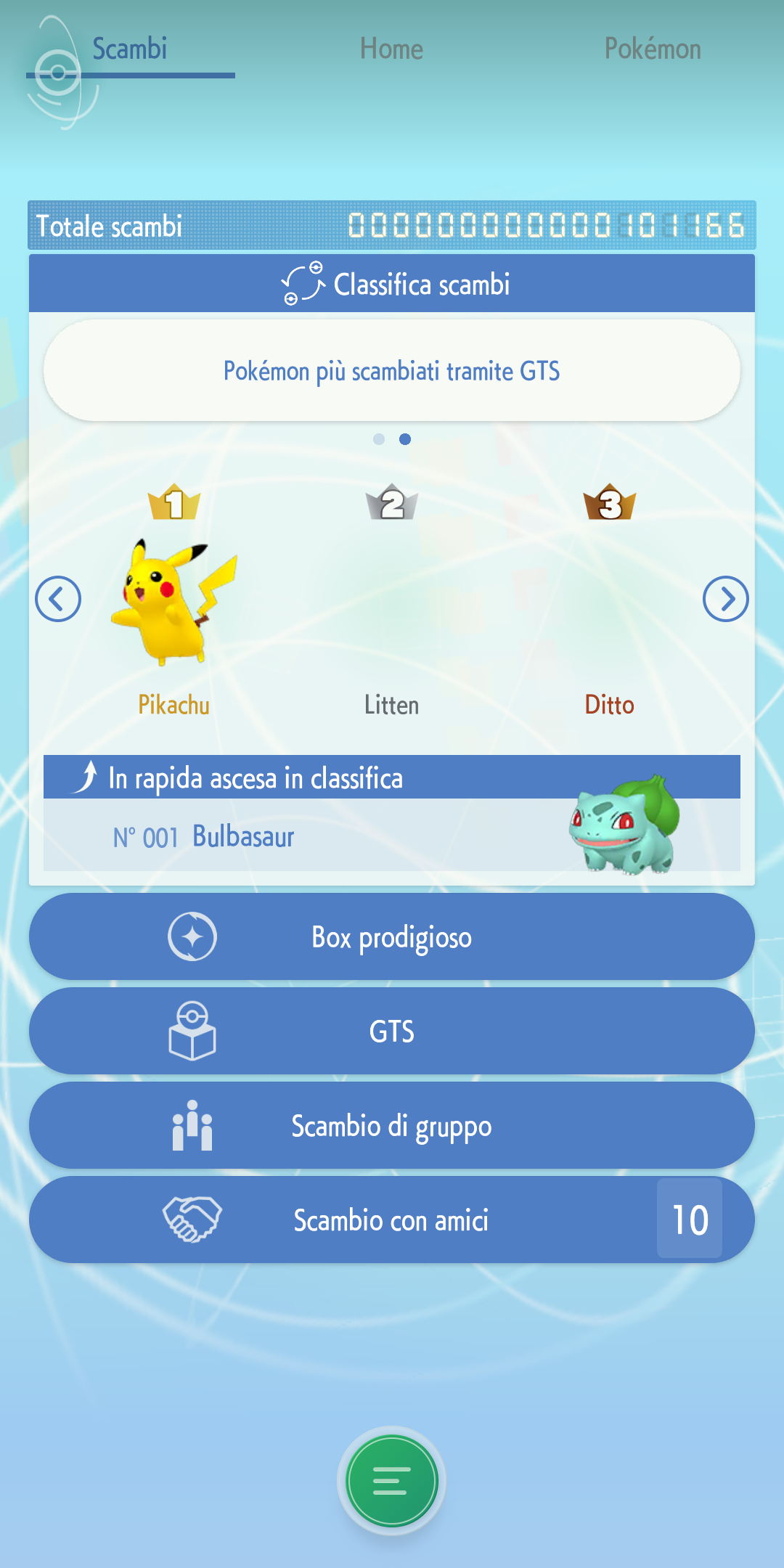Screen dimensions: 784x1568
Task: Select the Scambi tab
Action: (x=130, y=49)
